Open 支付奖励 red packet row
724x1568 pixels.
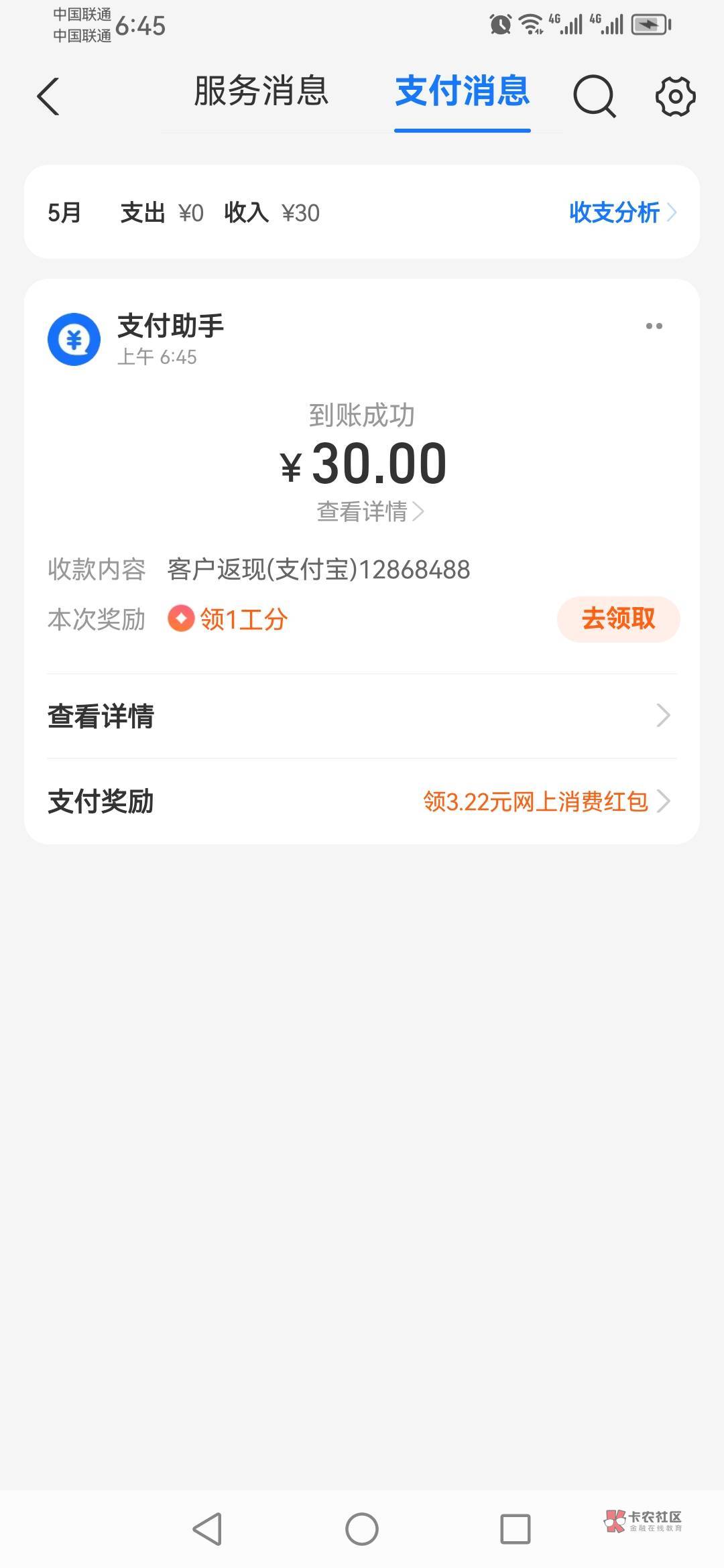(362, 801)
